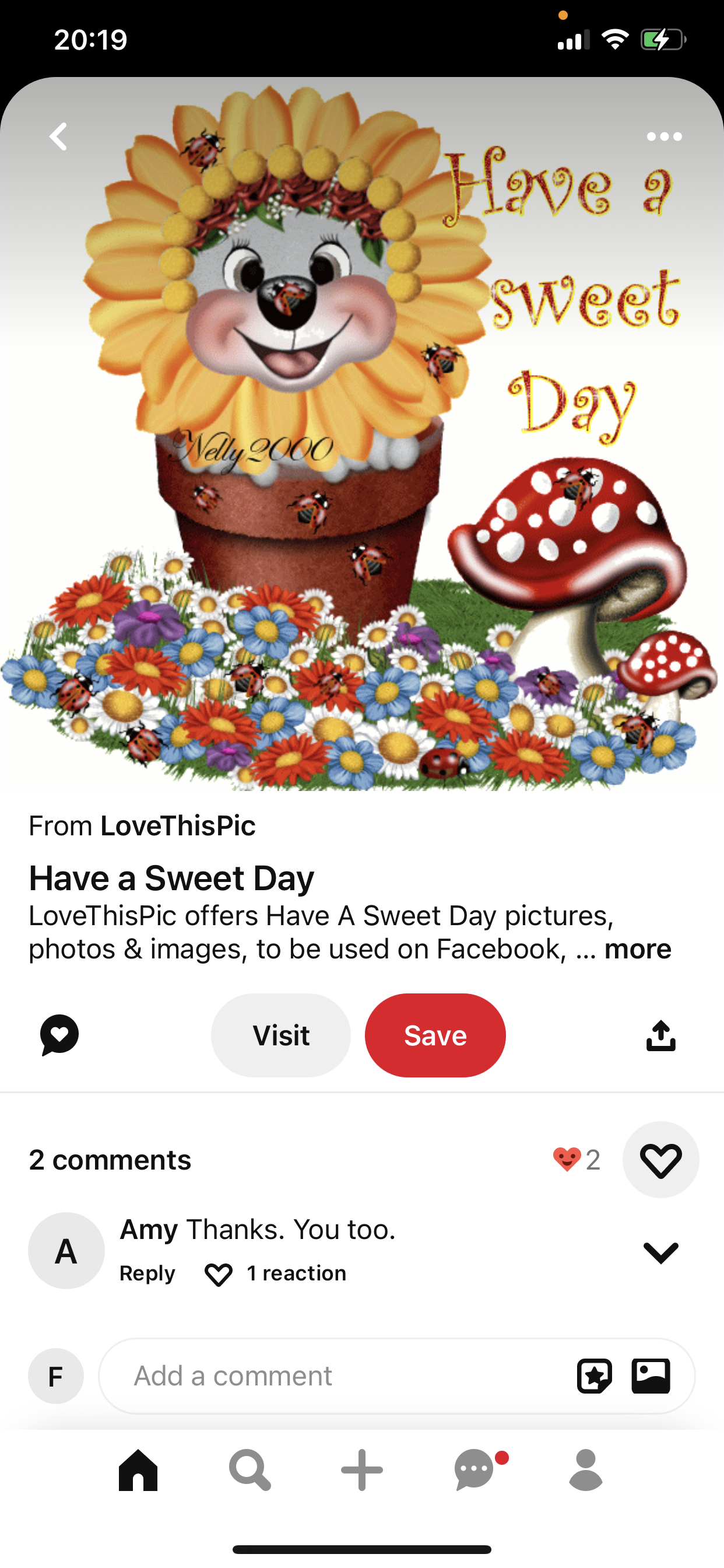
Task: Attach a photo to the comment
Action: (x=651, y=1375)
